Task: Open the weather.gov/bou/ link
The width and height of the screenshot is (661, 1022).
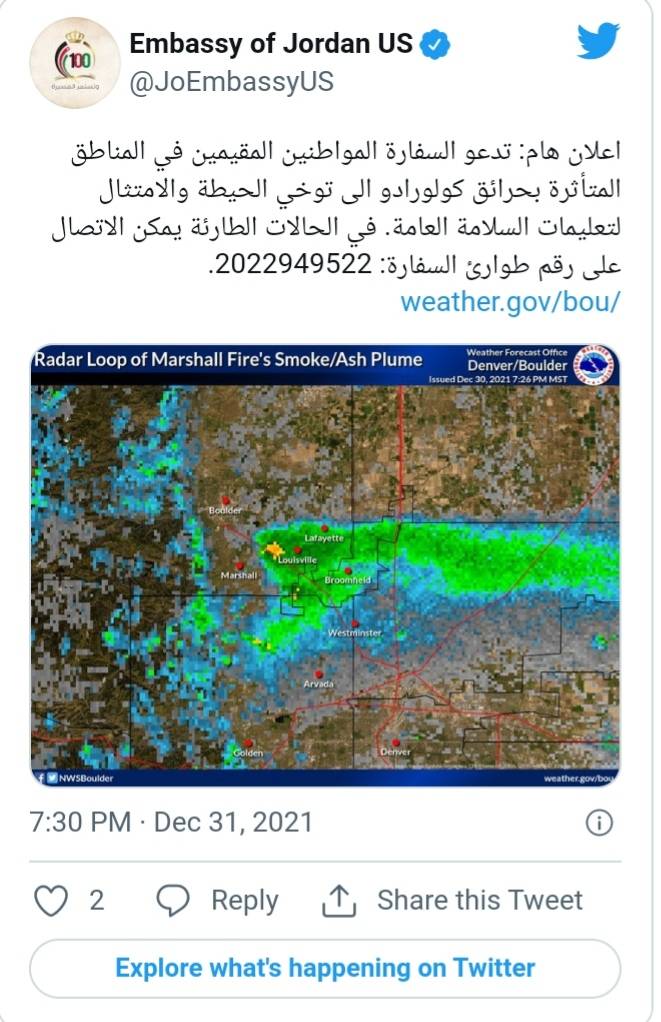Action: click(511, 301)
